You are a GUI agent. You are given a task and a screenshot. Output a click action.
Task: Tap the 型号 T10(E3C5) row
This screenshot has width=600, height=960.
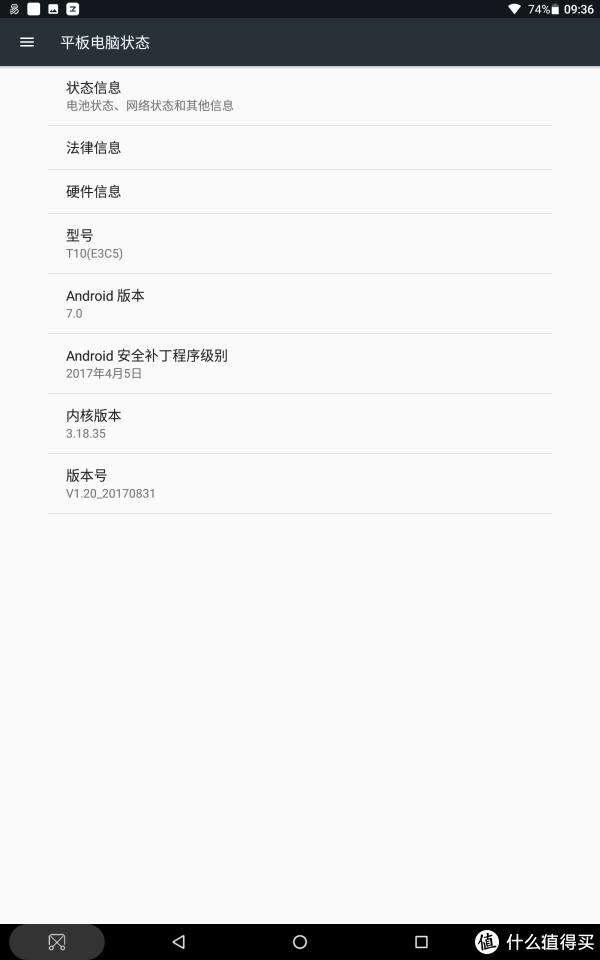(300, 244)
